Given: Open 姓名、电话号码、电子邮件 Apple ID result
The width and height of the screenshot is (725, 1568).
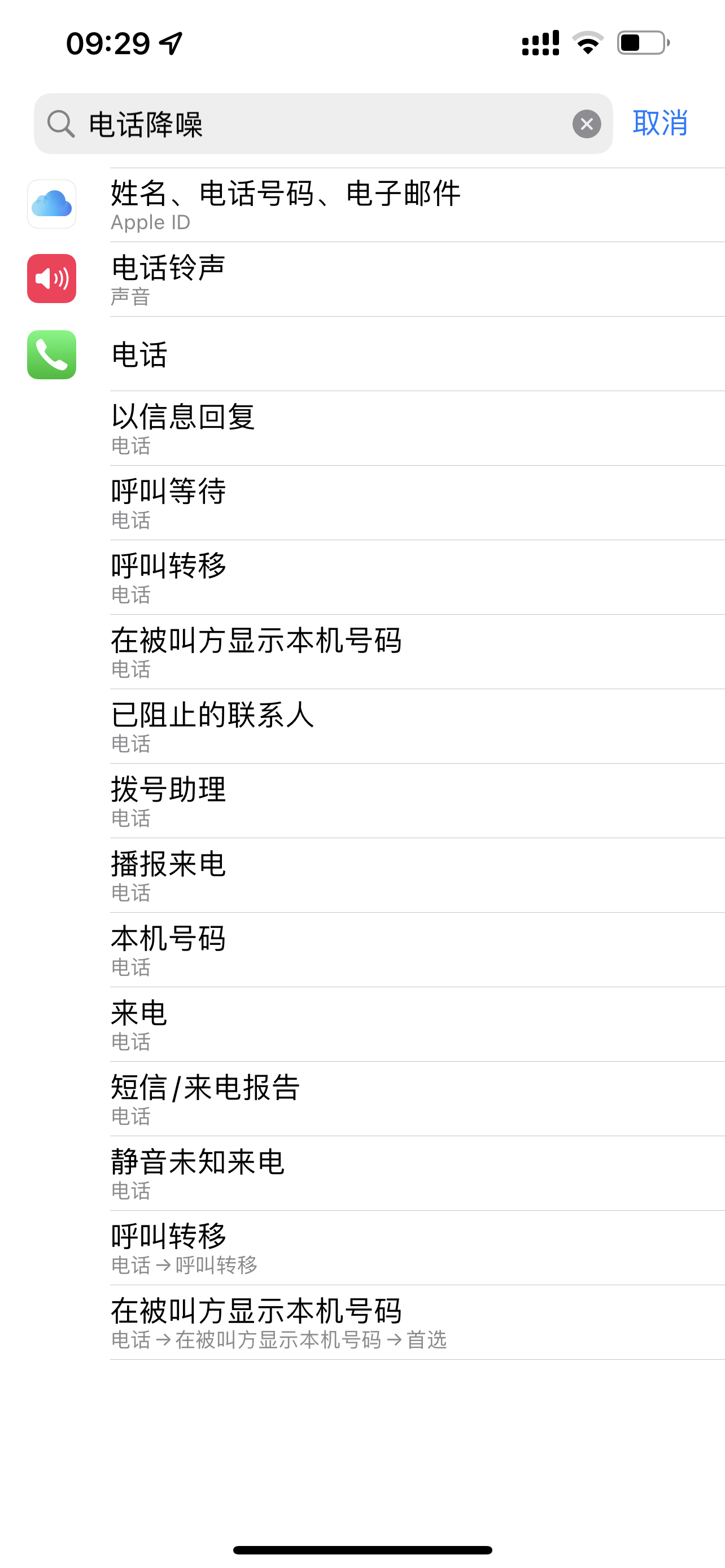Looking at the screenshot, I should click(365, 205).
